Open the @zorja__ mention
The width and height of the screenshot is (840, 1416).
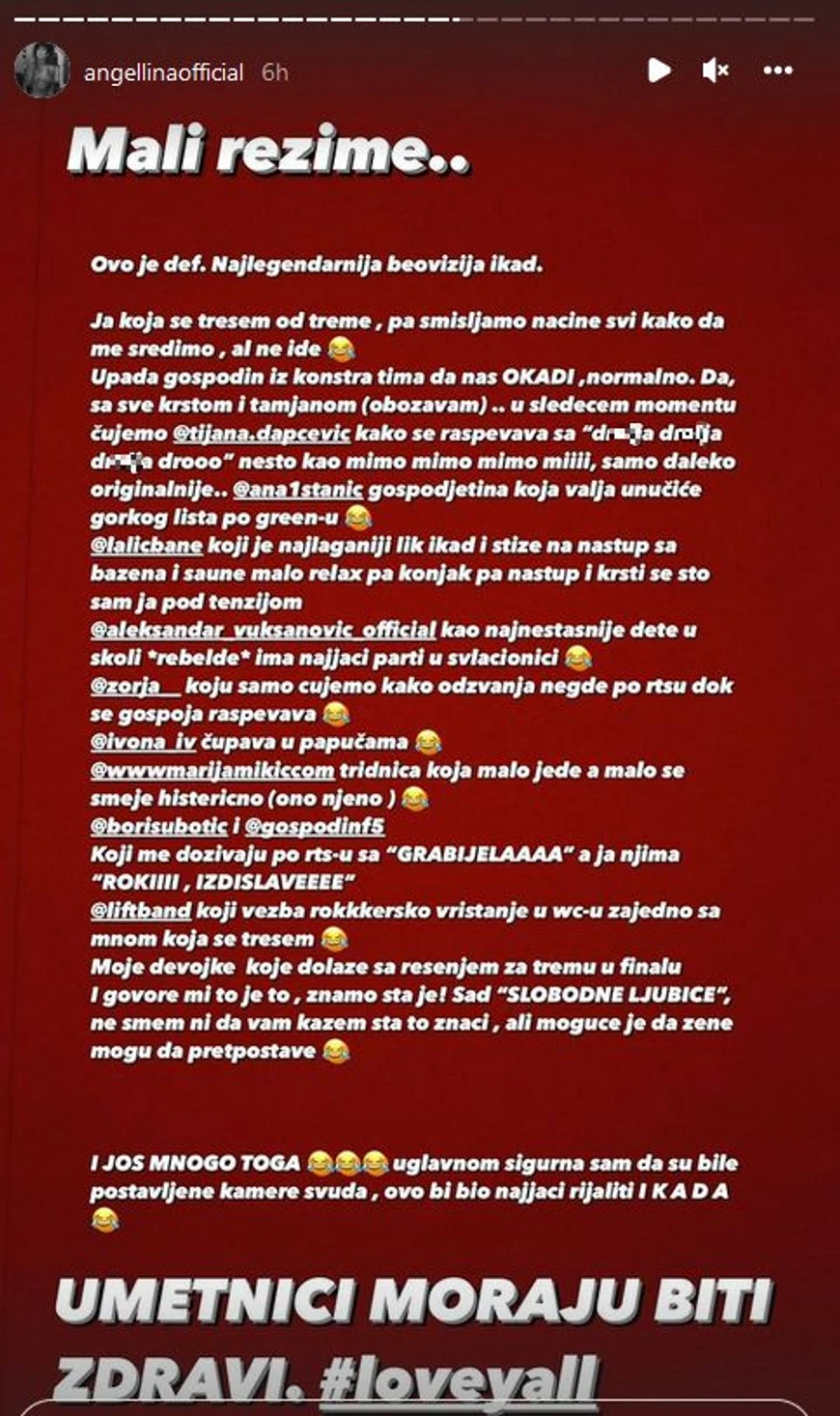135,687
